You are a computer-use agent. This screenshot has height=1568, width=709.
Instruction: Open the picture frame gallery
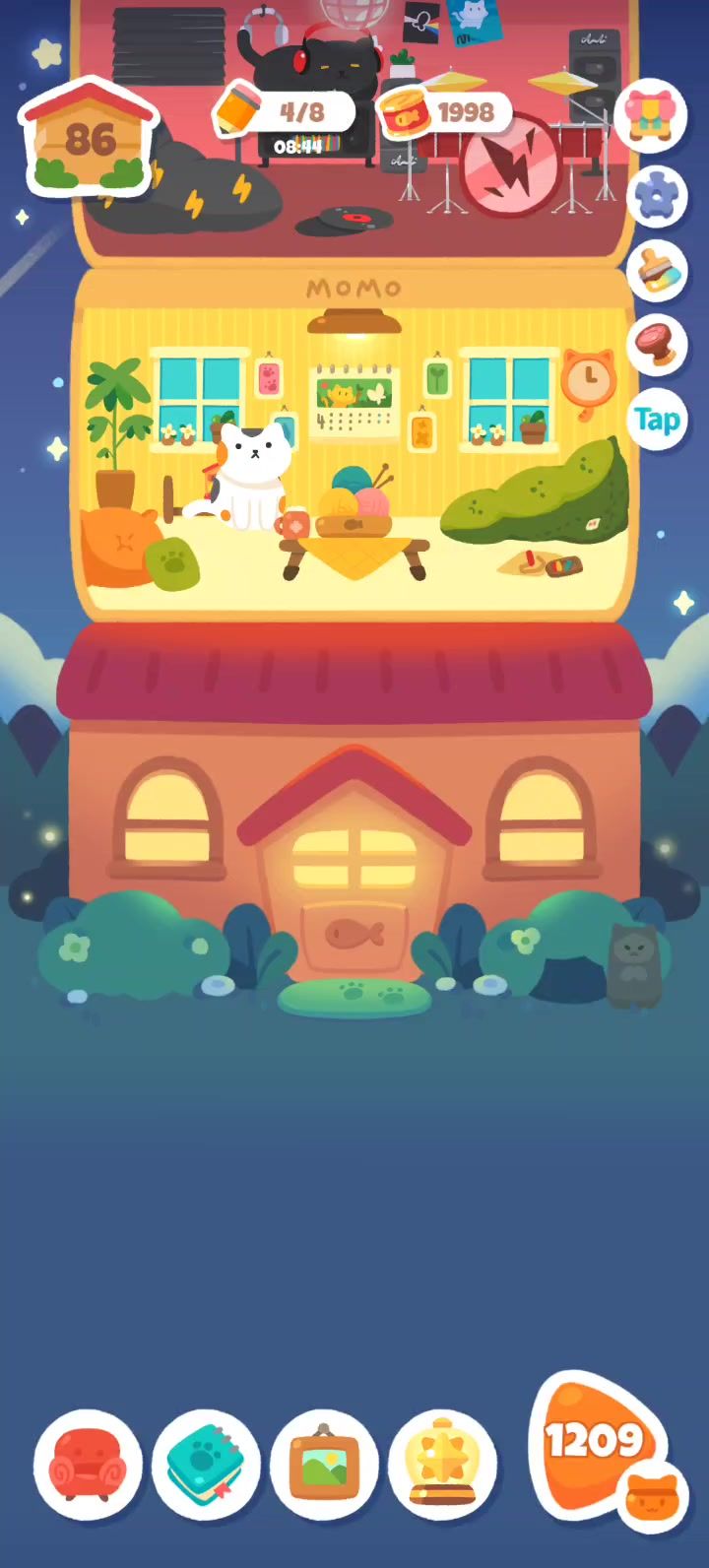coord(324,1465)
